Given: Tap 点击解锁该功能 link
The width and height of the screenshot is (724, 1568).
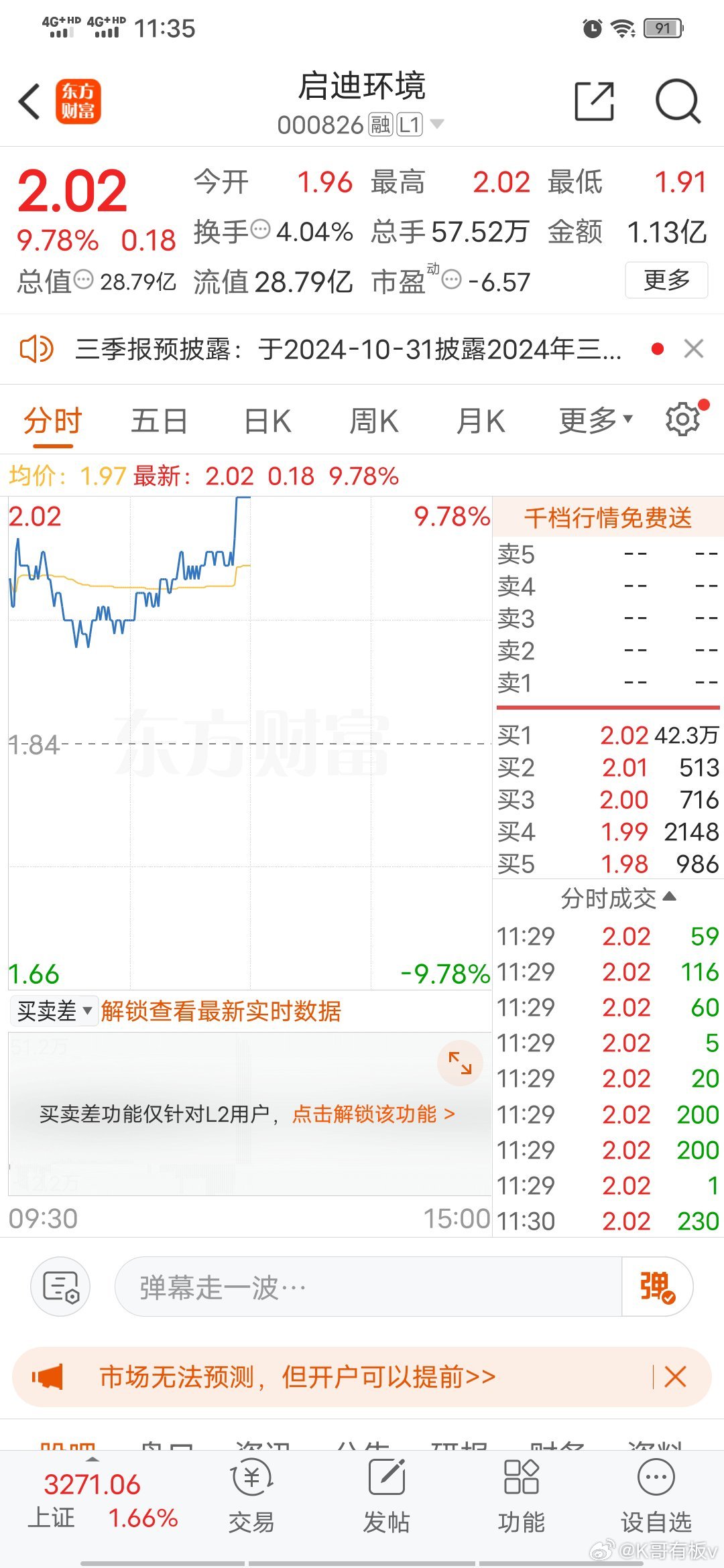Looking at the screenshot, I should (x=373, y=1114).
